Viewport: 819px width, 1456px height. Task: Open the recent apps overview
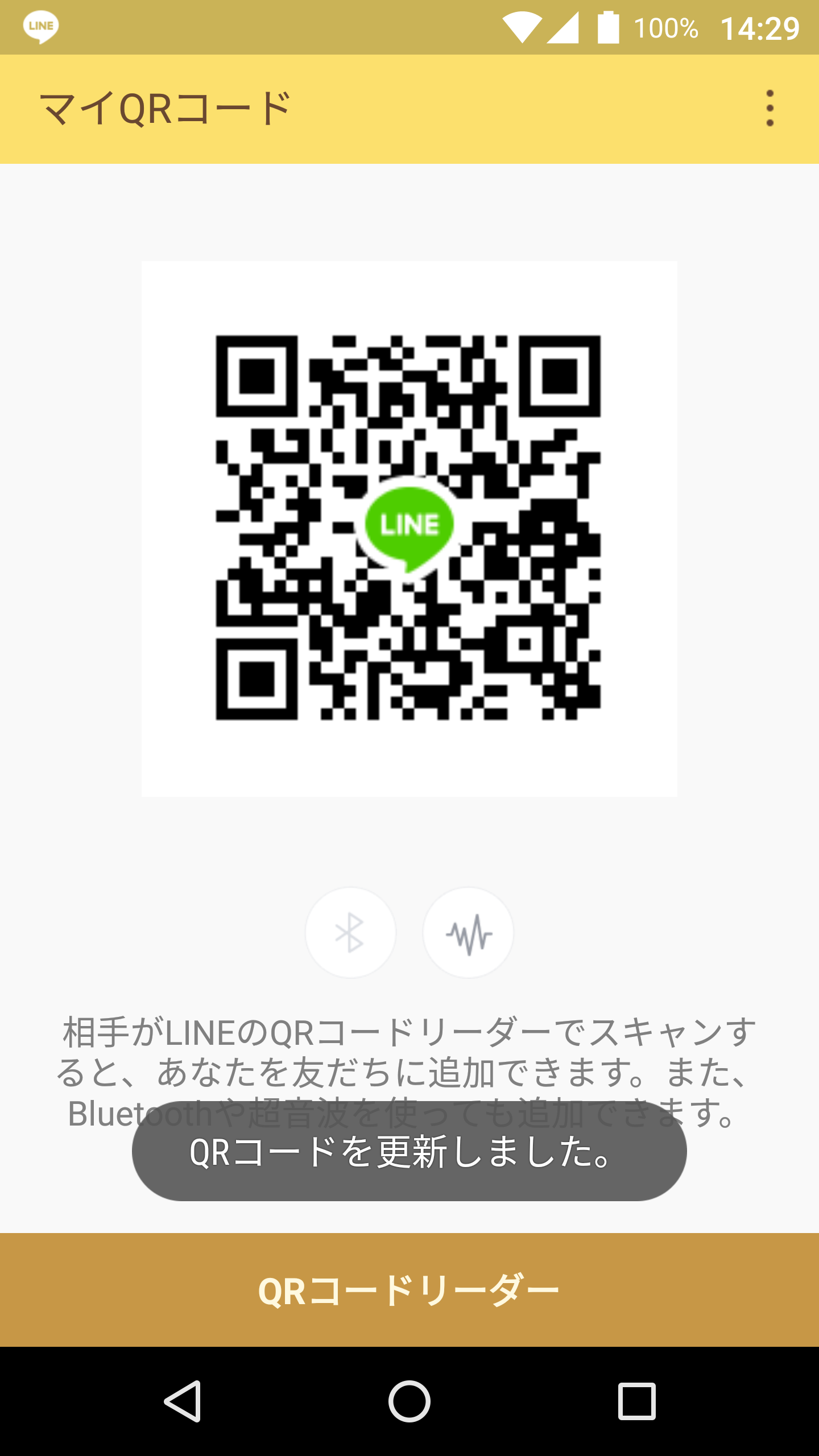click(636, 1401)
